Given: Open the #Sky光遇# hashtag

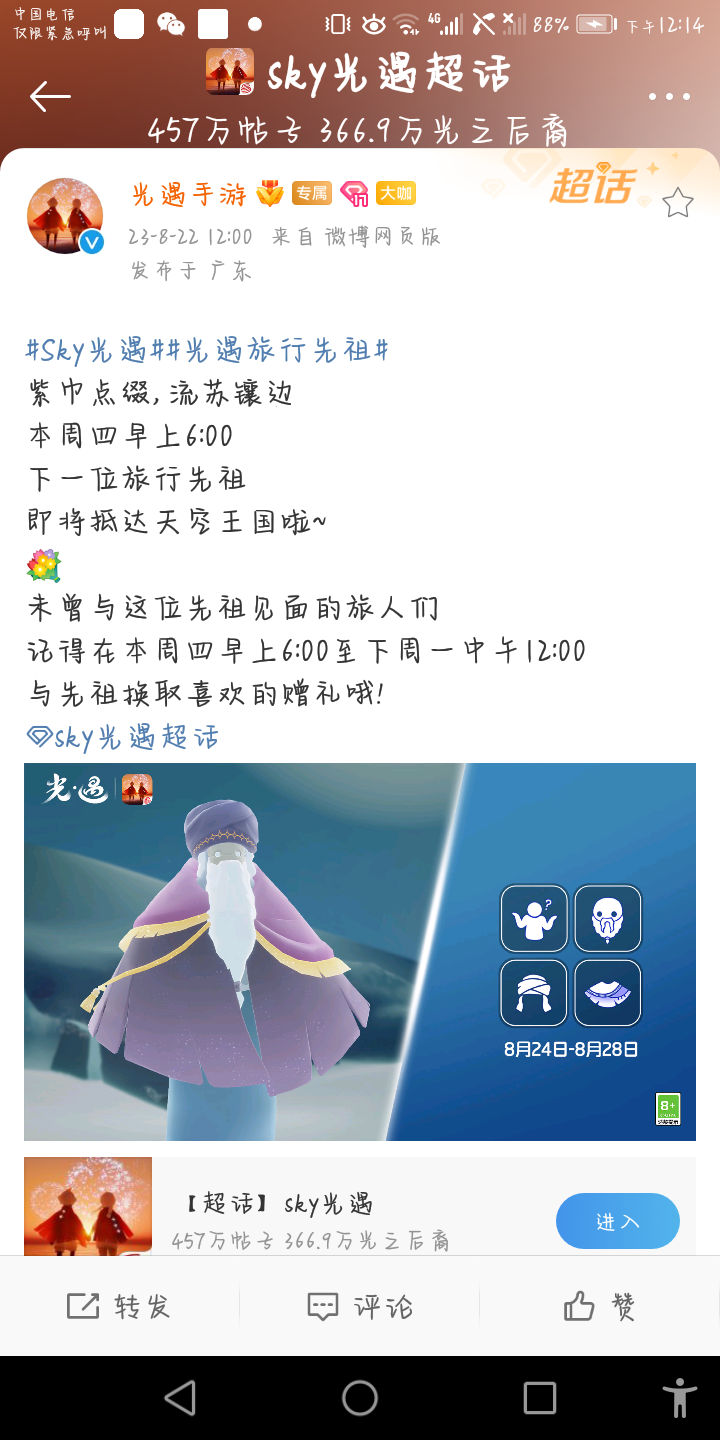Looking at the screenshot, I should pyautogui.click(x=88, y=350).
